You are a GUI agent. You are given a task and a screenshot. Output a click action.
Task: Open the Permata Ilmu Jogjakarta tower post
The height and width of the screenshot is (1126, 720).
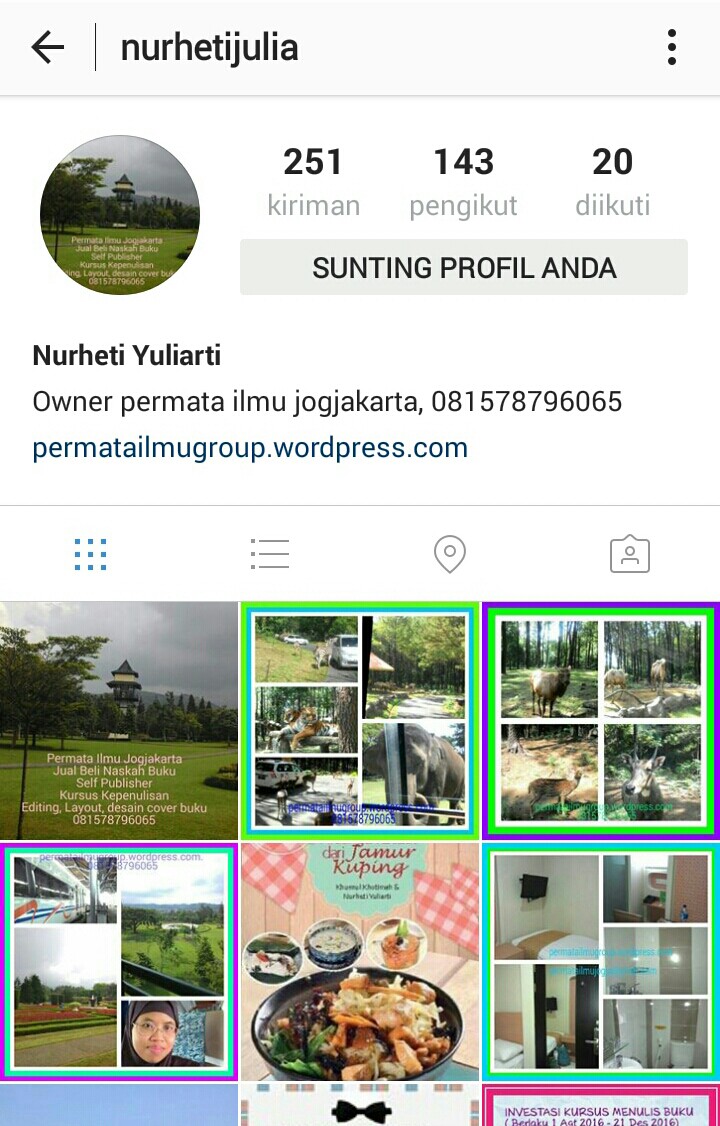click(x=119, y=720)
